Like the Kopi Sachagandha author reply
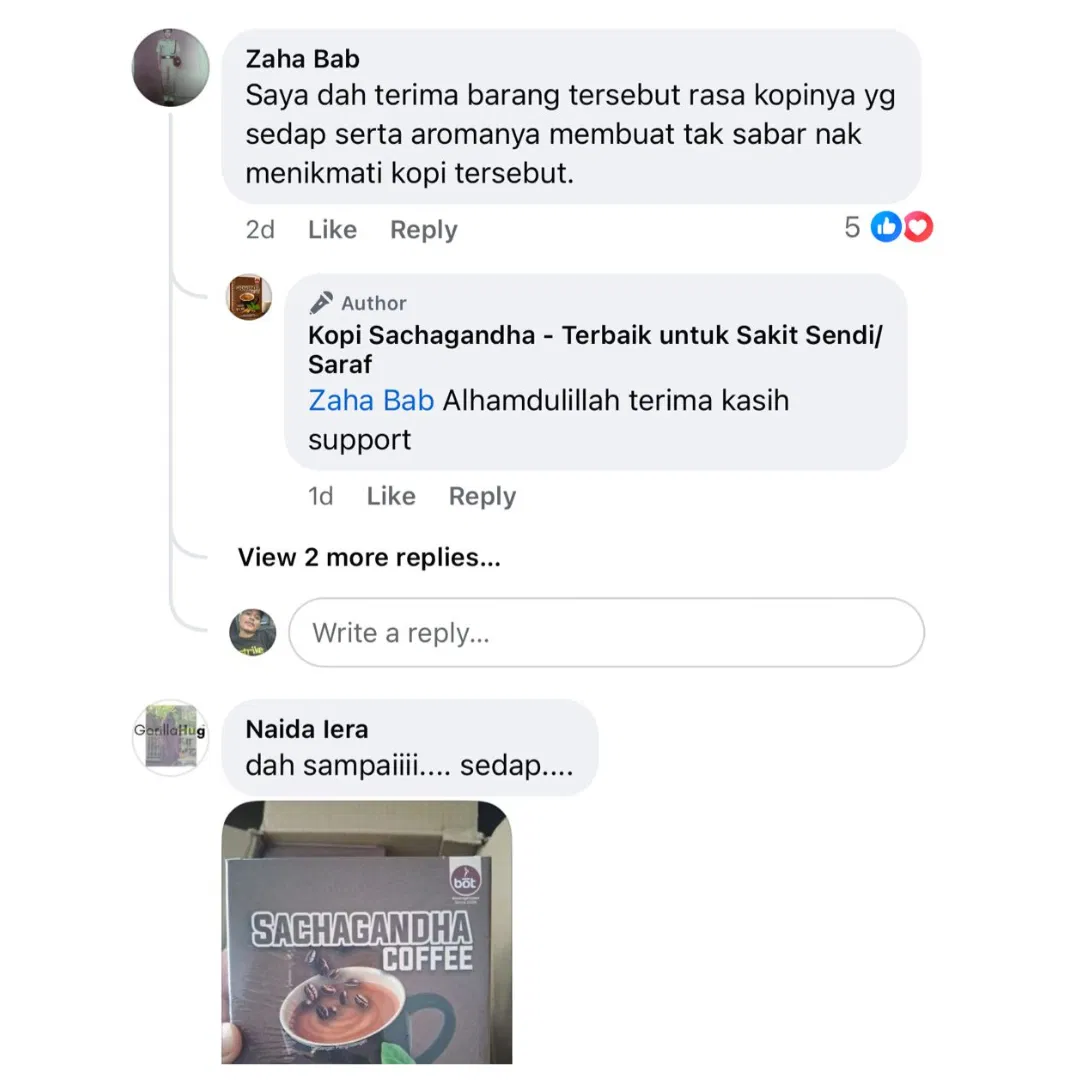1080x1080 pixels. 390,496
